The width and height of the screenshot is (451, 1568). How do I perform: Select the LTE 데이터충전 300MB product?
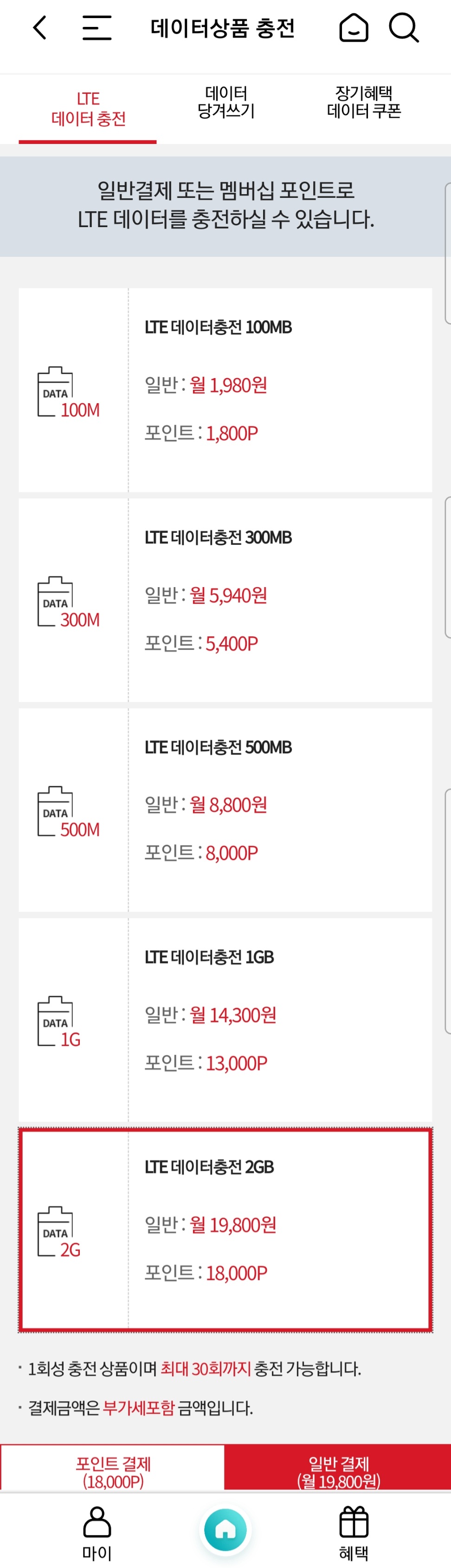pos(225,600)
